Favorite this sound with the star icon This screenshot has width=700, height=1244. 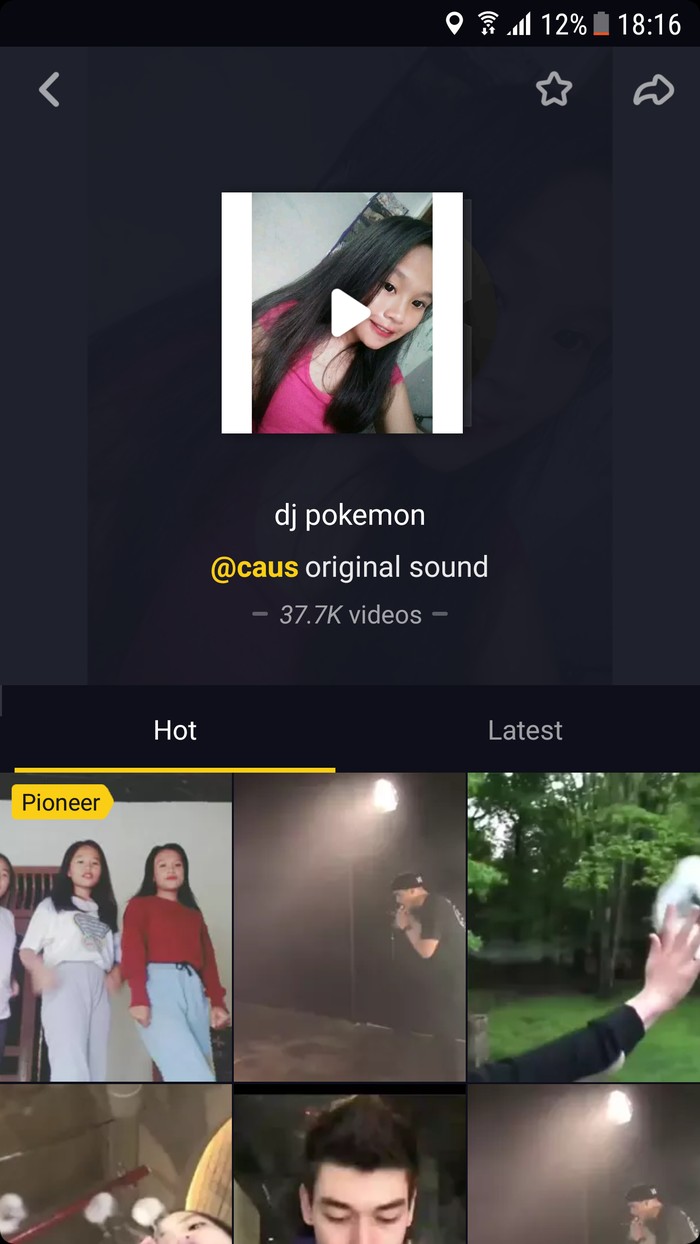pos(553,90)
